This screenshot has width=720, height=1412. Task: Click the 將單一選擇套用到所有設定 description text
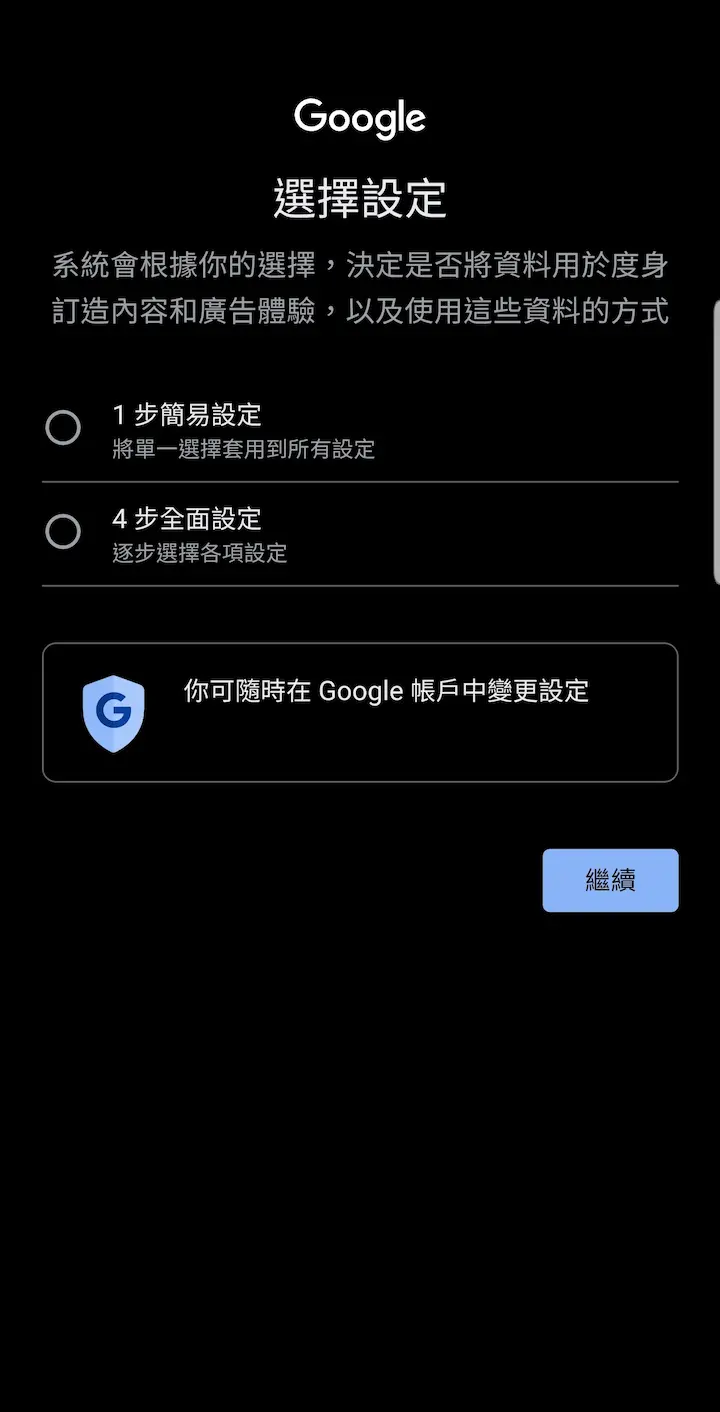tap(245, 449)
